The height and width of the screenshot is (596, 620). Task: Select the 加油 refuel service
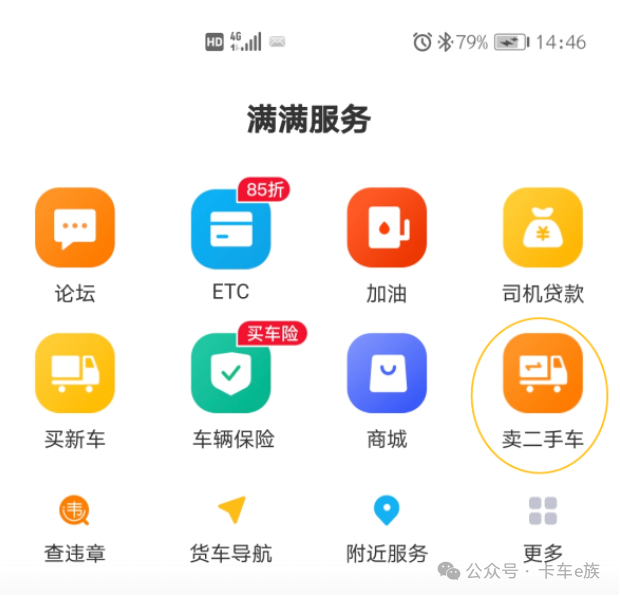387,229
